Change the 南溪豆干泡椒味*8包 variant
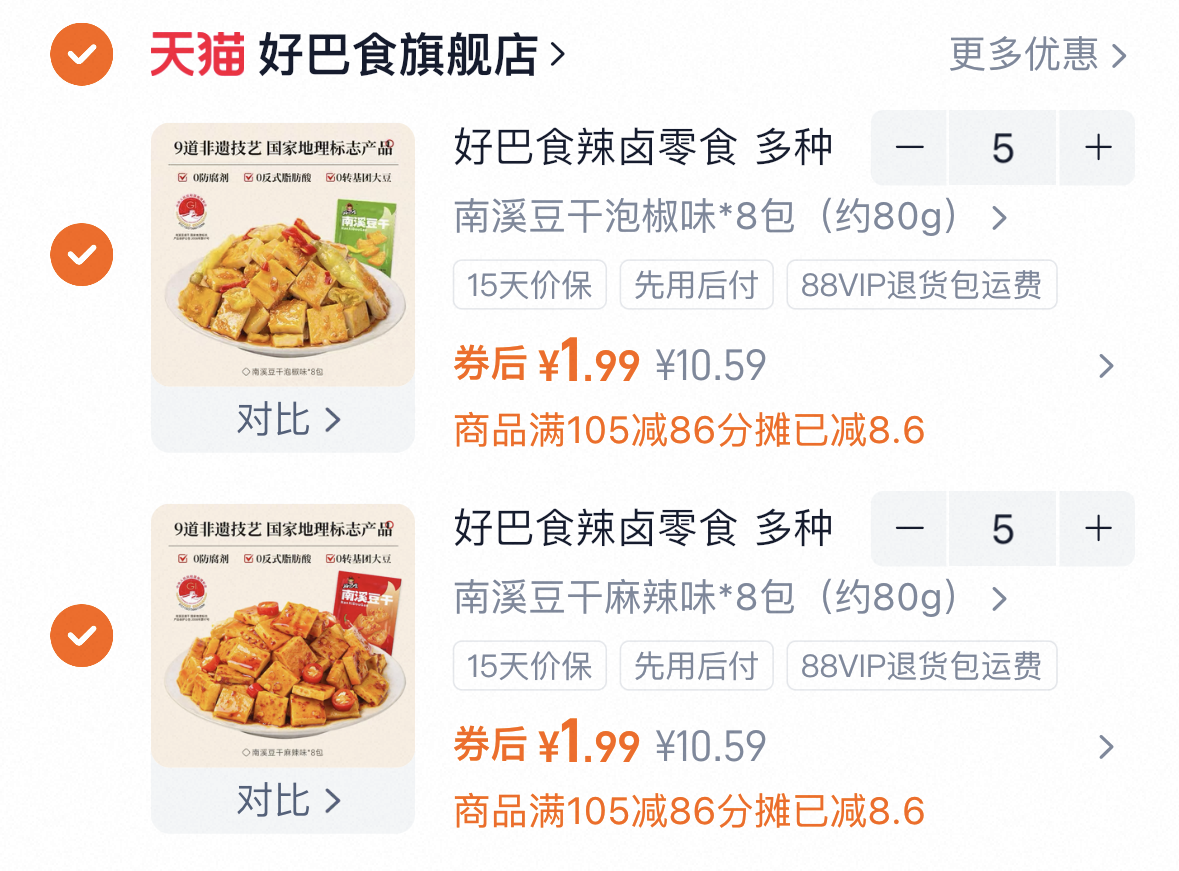 (730, 217)
